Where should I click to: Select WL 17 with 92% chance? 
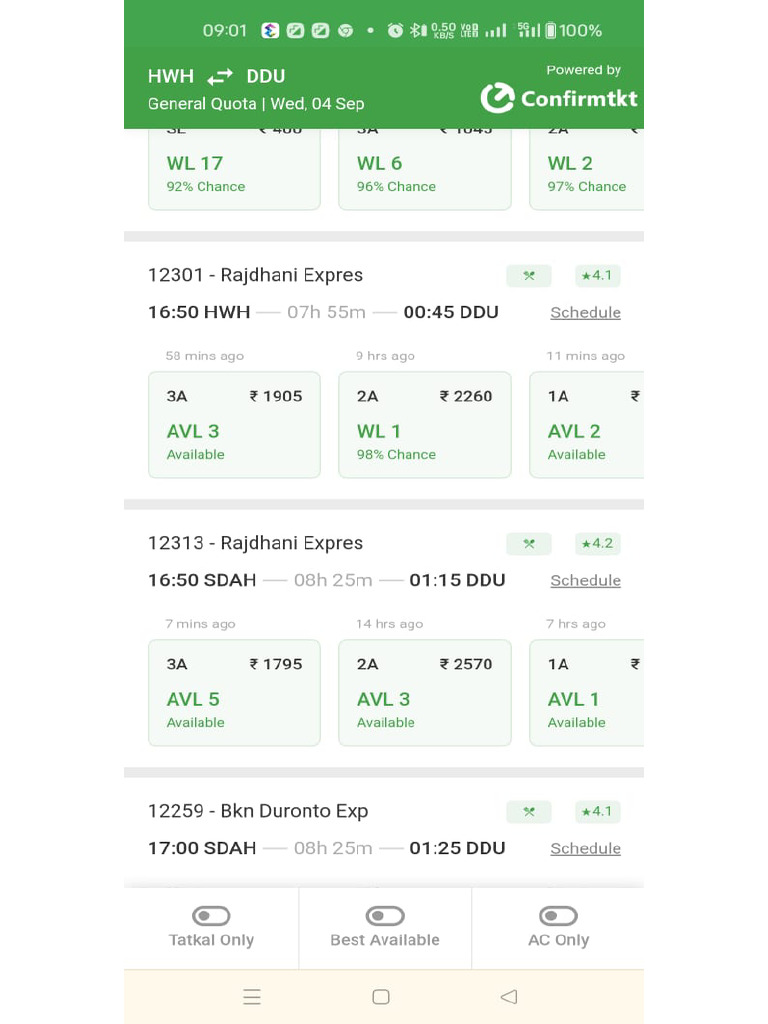(x=234, y=172)
